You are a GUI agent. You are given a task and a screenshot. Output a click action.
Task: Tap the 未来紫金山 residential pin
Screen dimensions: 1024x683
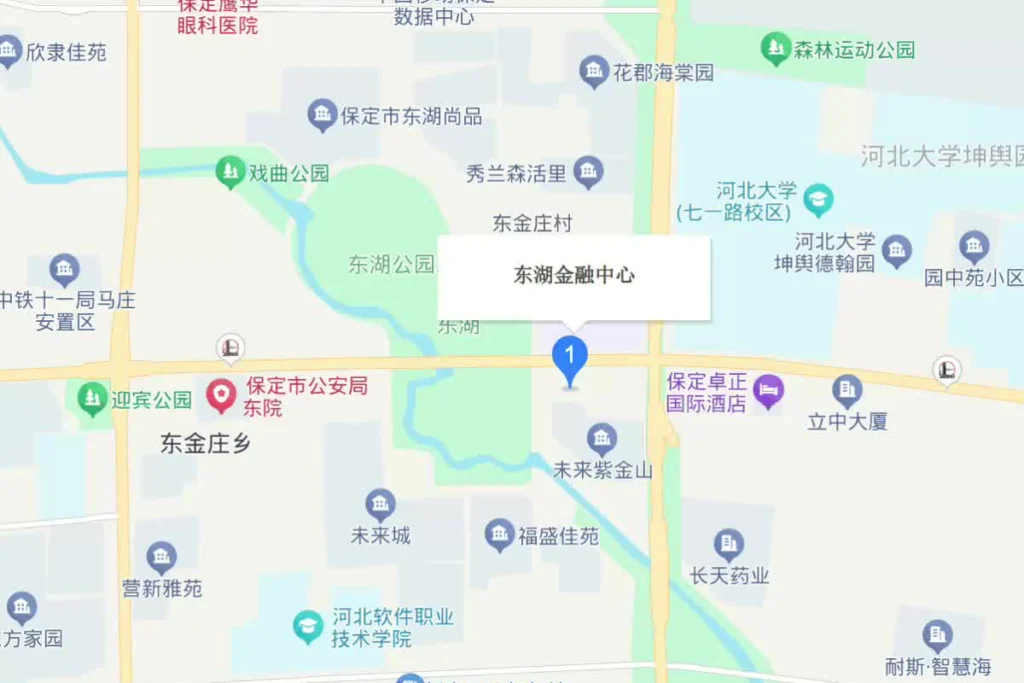point(601,438)
